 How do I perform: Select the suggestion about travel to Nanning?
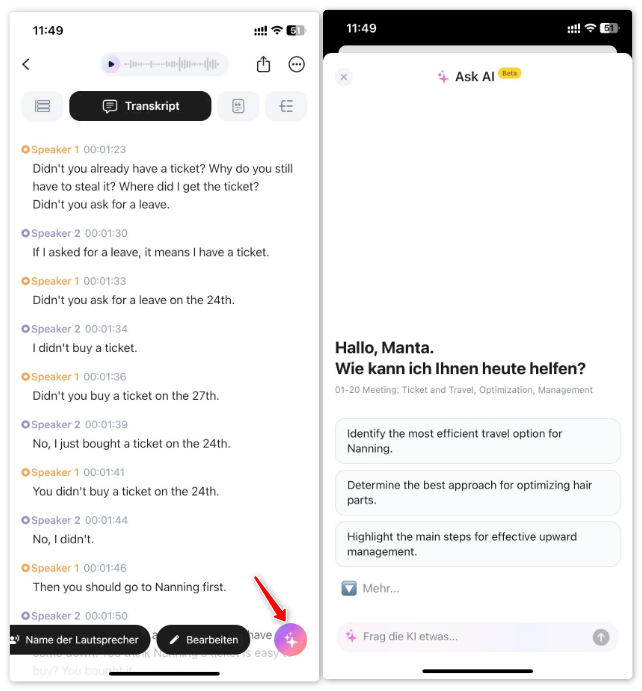coord(477,441)
